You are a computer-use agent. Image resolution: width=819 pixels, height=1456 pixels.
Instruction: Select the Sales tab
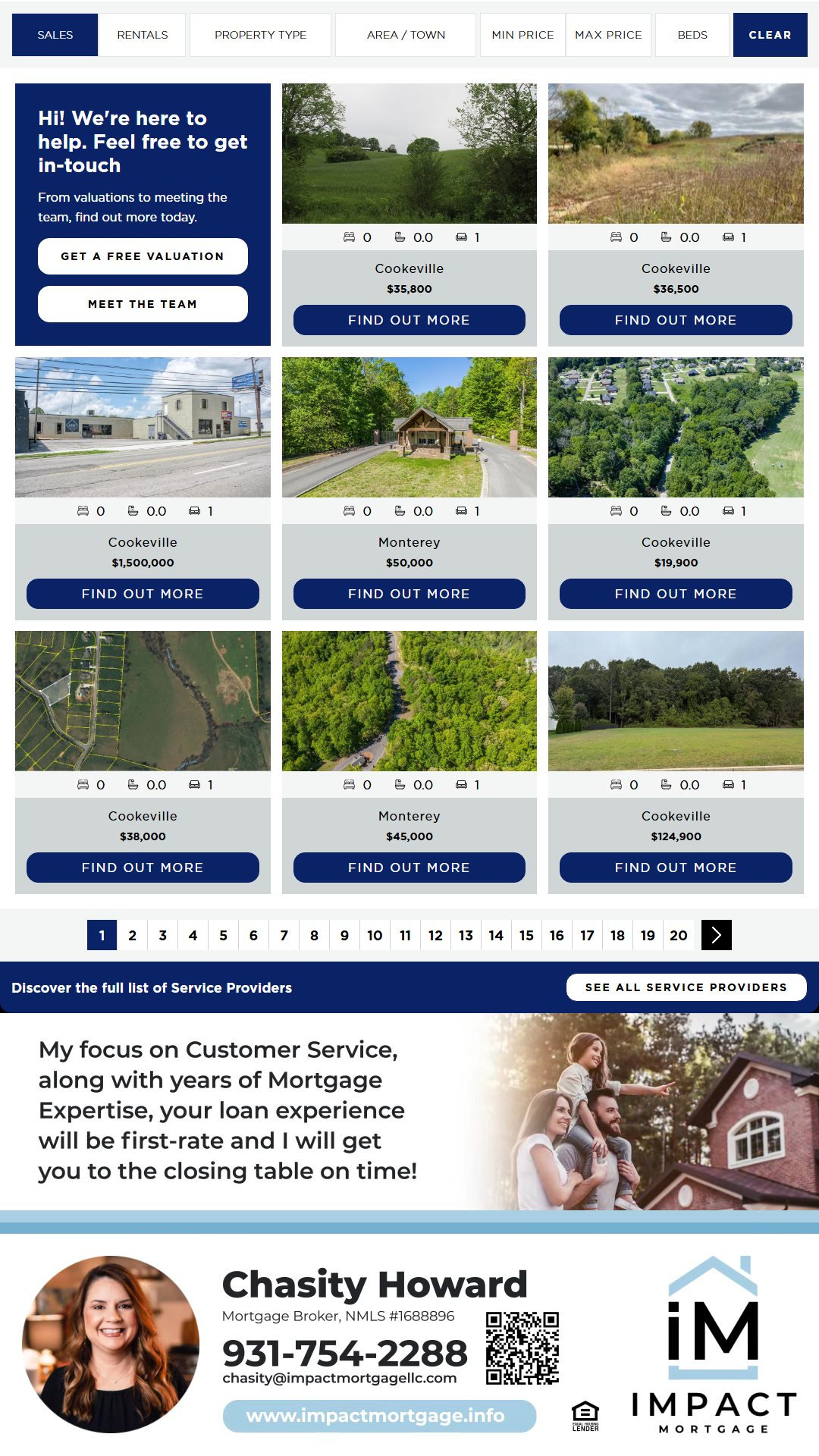(x=55, y=35)
